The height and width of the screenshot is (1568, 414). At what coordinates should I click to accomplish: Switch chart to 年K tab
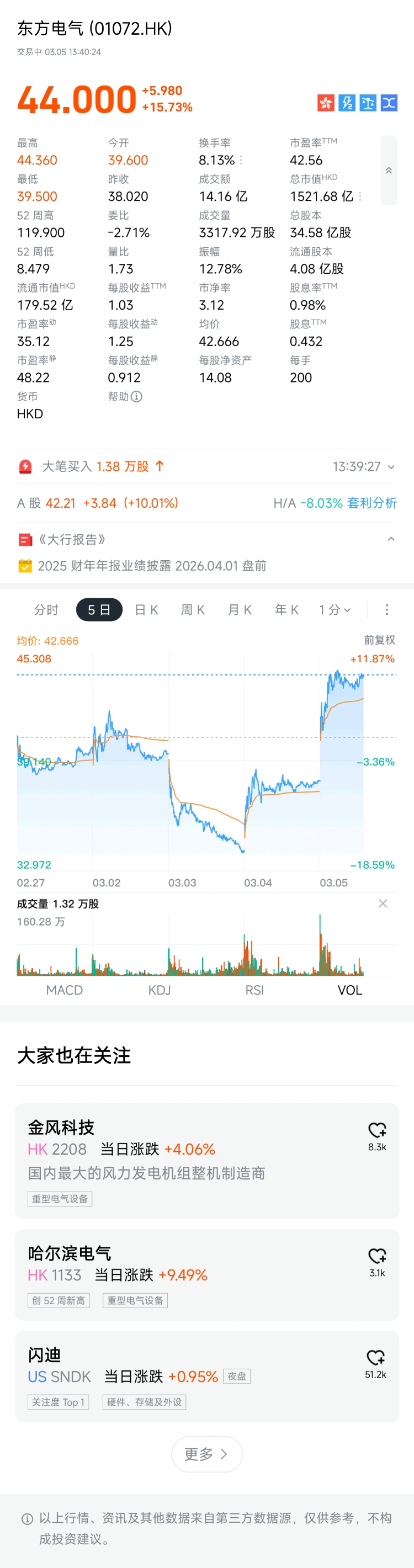(x=286, y=609)
